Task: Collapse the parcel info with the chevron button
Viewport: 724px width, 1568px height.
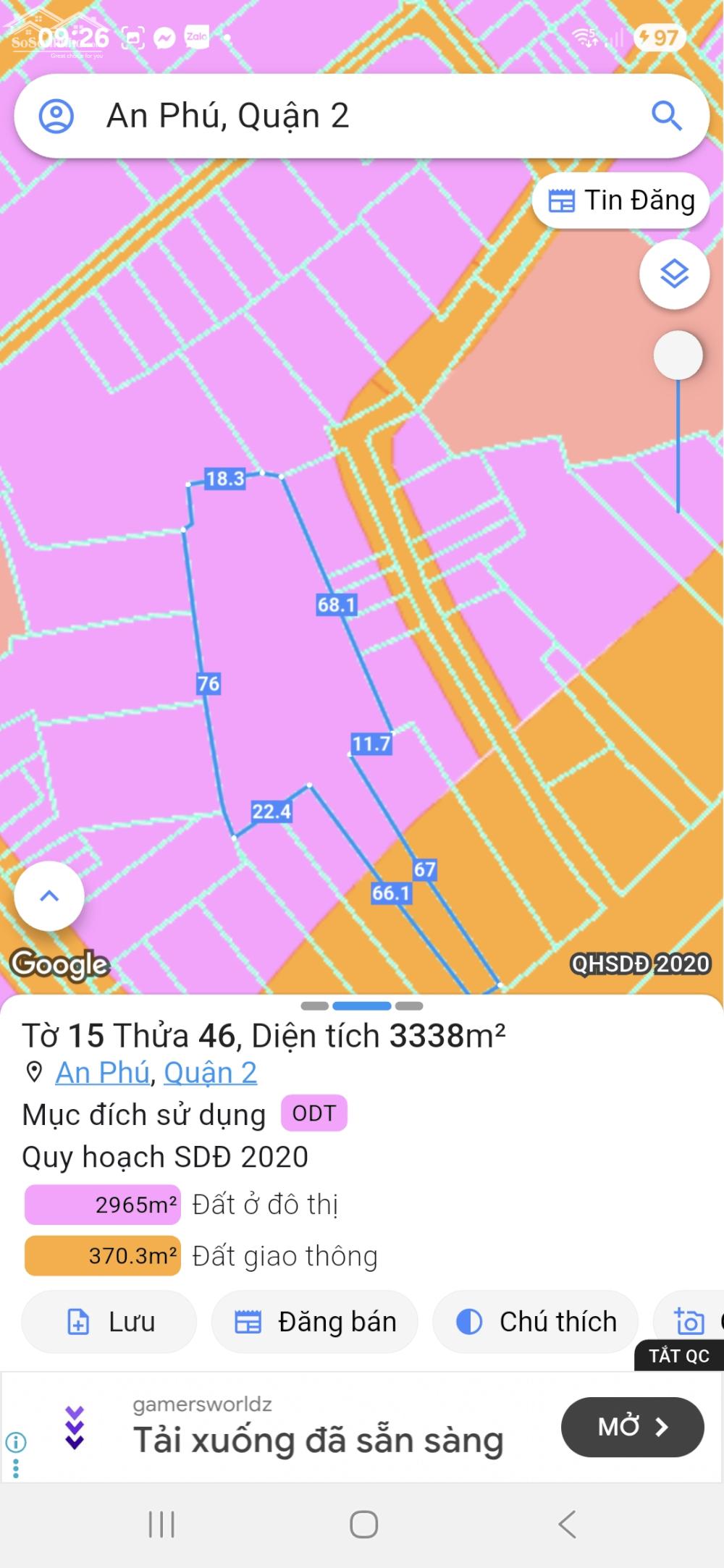Action: click(48, 895)
